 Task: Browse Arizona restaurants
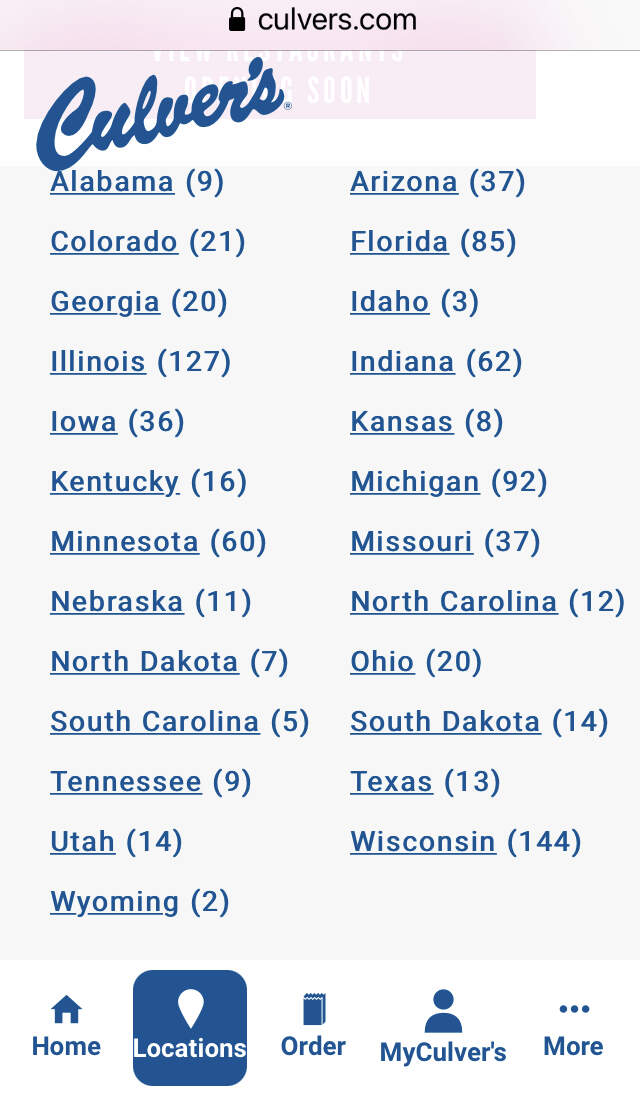coord(404,182)
